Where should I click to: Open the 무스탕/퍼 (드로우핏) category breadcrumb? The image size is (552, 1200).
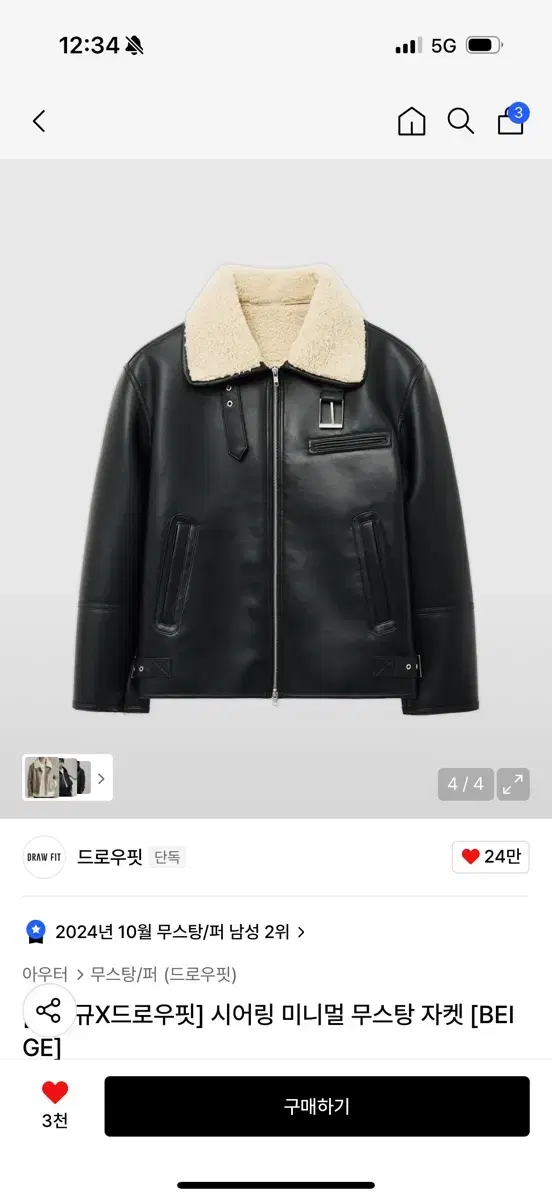click(x=163, y=974)
